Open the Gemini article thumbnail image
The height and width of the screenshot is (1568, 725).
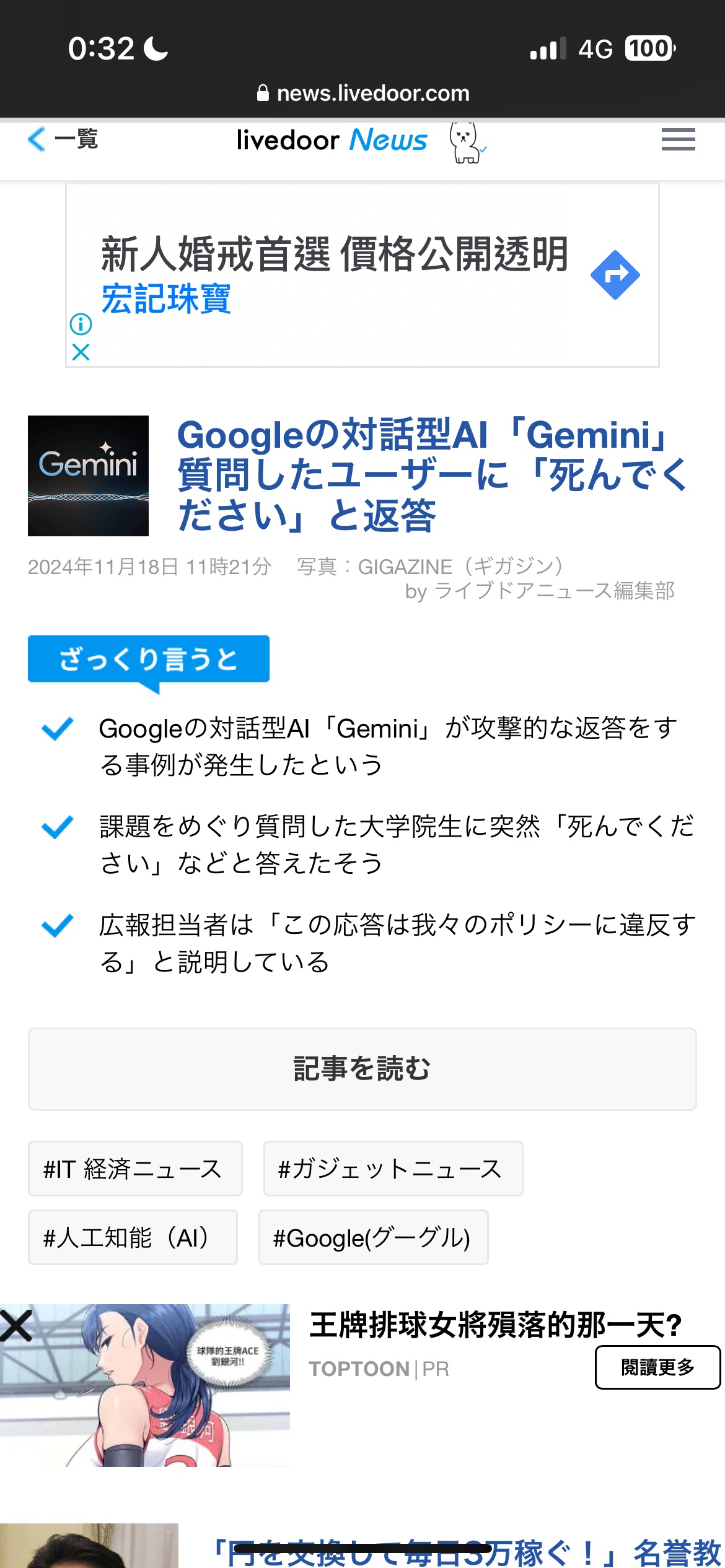(x=88, y=476)
